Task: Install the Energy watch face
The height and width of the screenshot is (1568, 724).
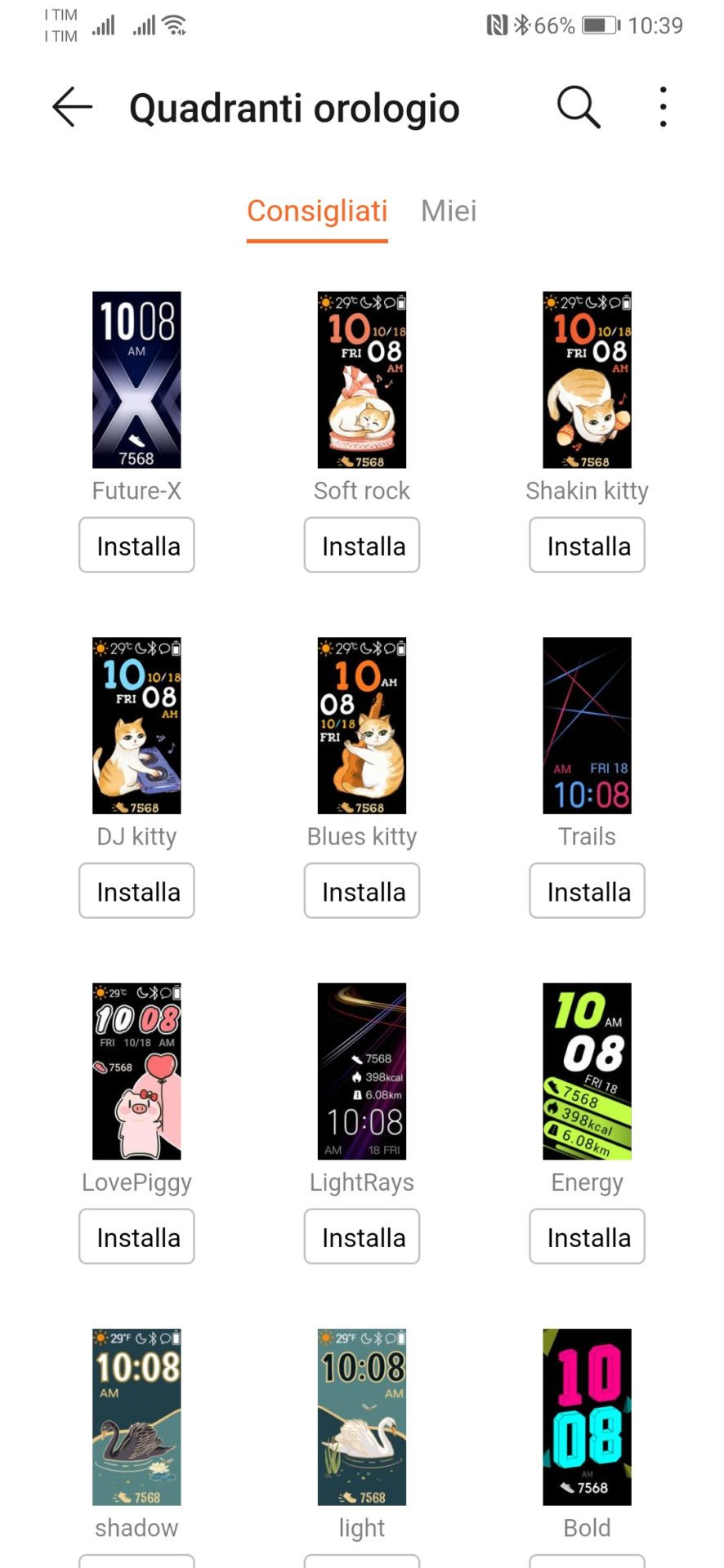Action: 587,1237
